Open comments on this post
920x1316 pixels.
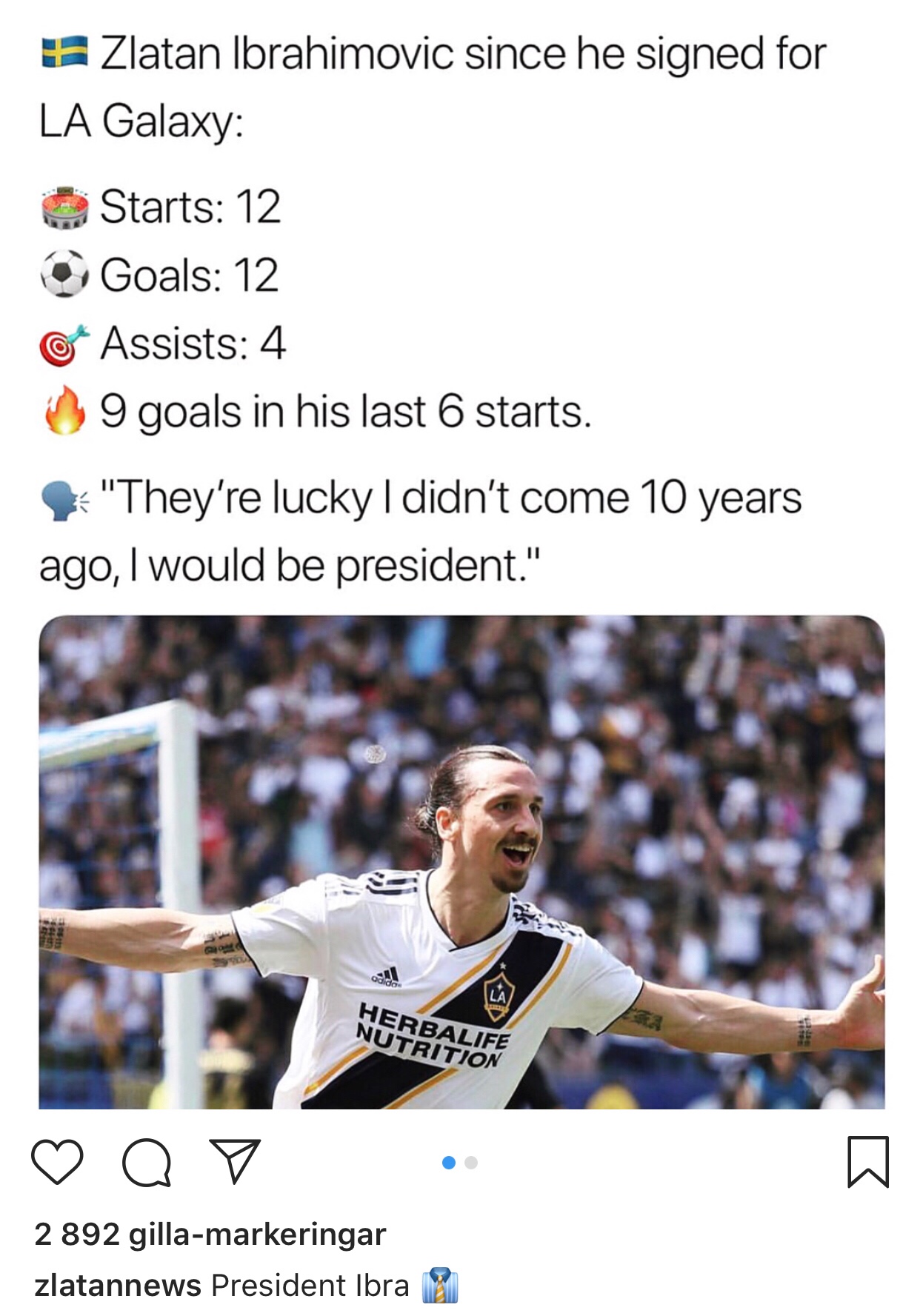147,1162
